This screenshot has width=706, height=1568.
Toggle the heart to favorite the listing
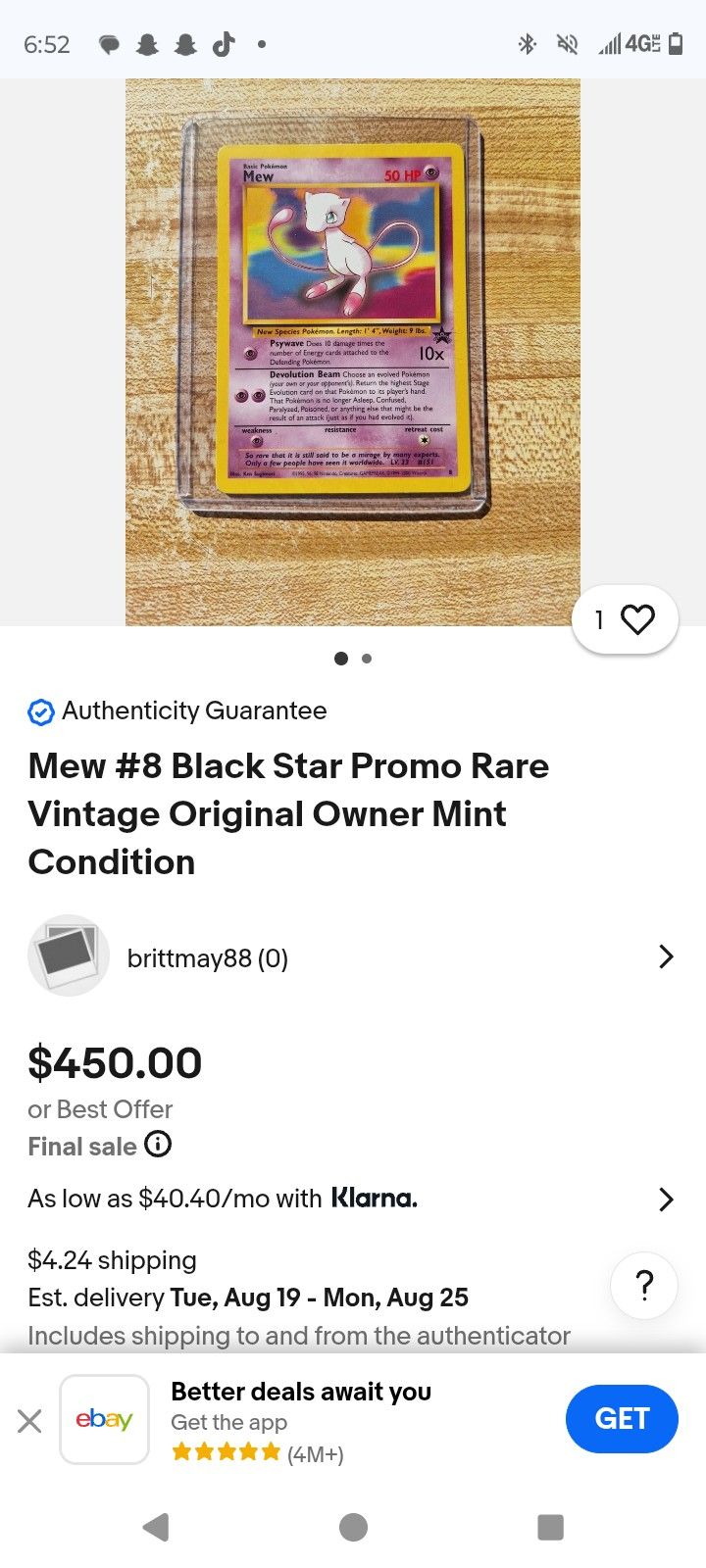tap(637, 619)
